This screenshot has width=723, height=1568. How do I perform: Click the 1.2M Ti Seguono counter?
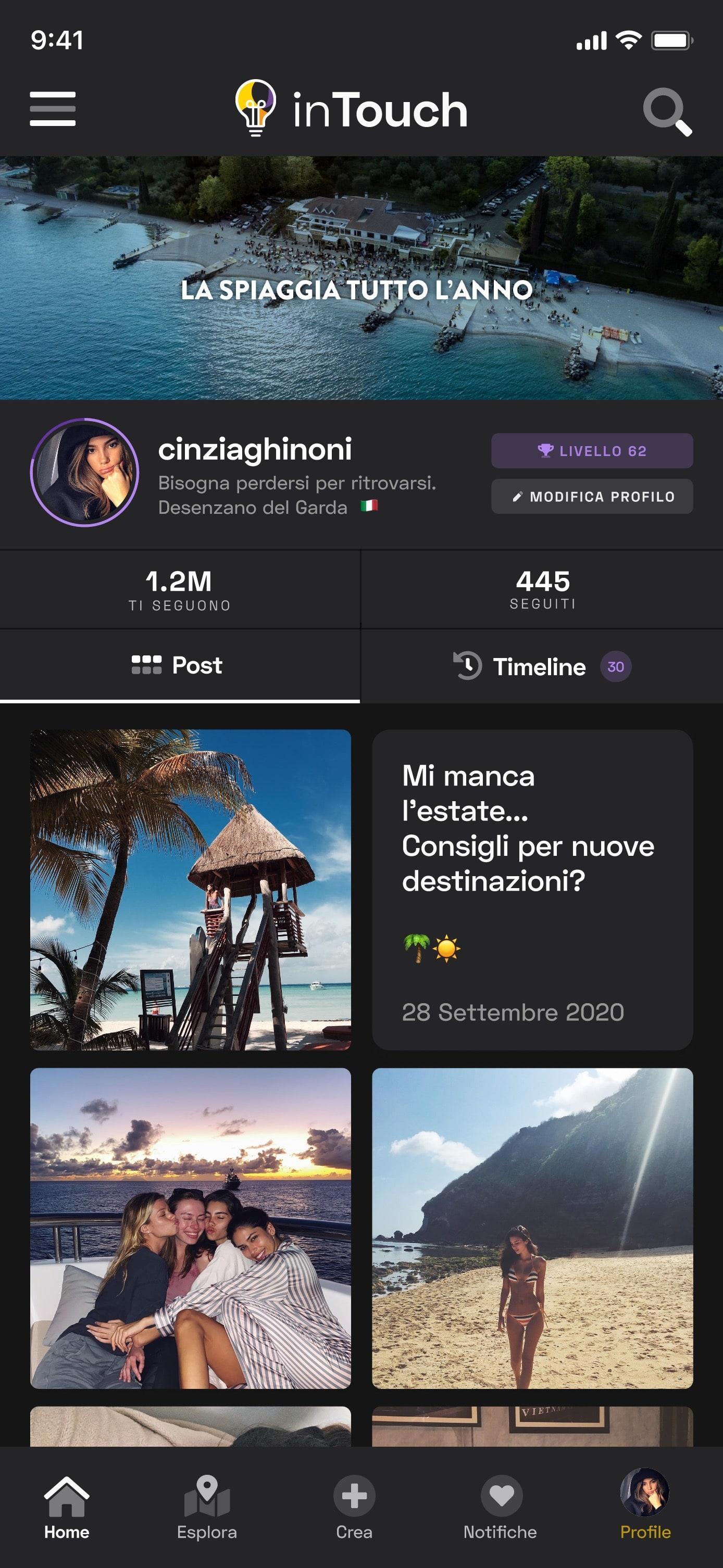pyautogui.click(x=180, y=589)
